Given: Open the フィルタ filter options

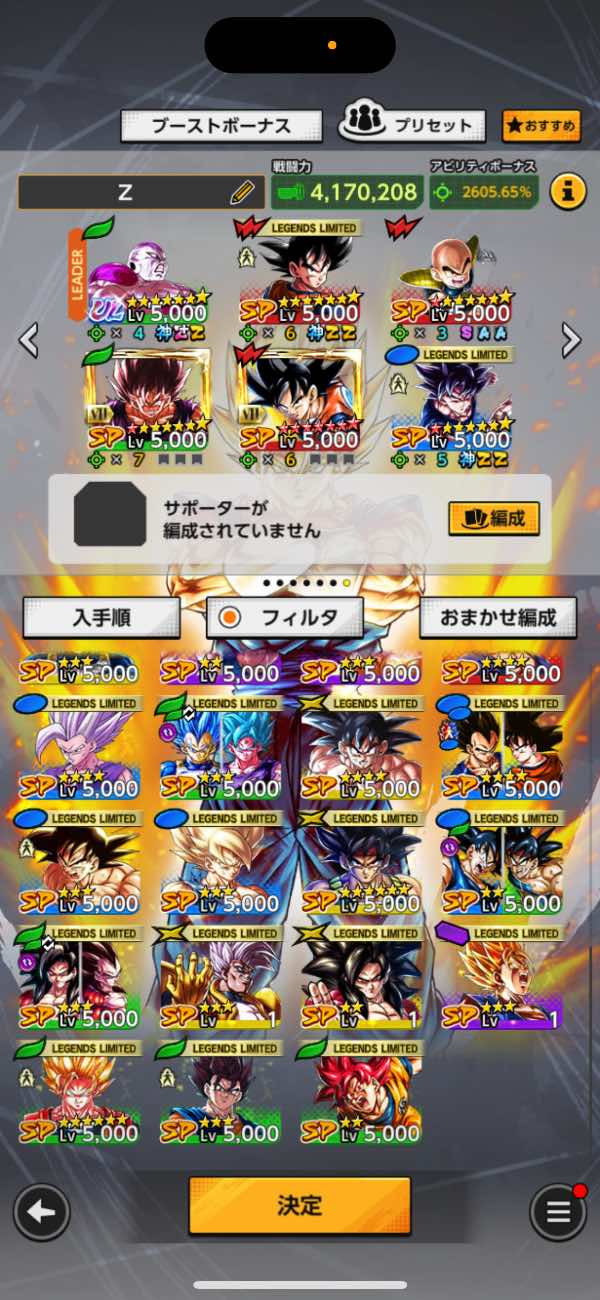Looking at the screenshot, I should click(x=285, y=618).
